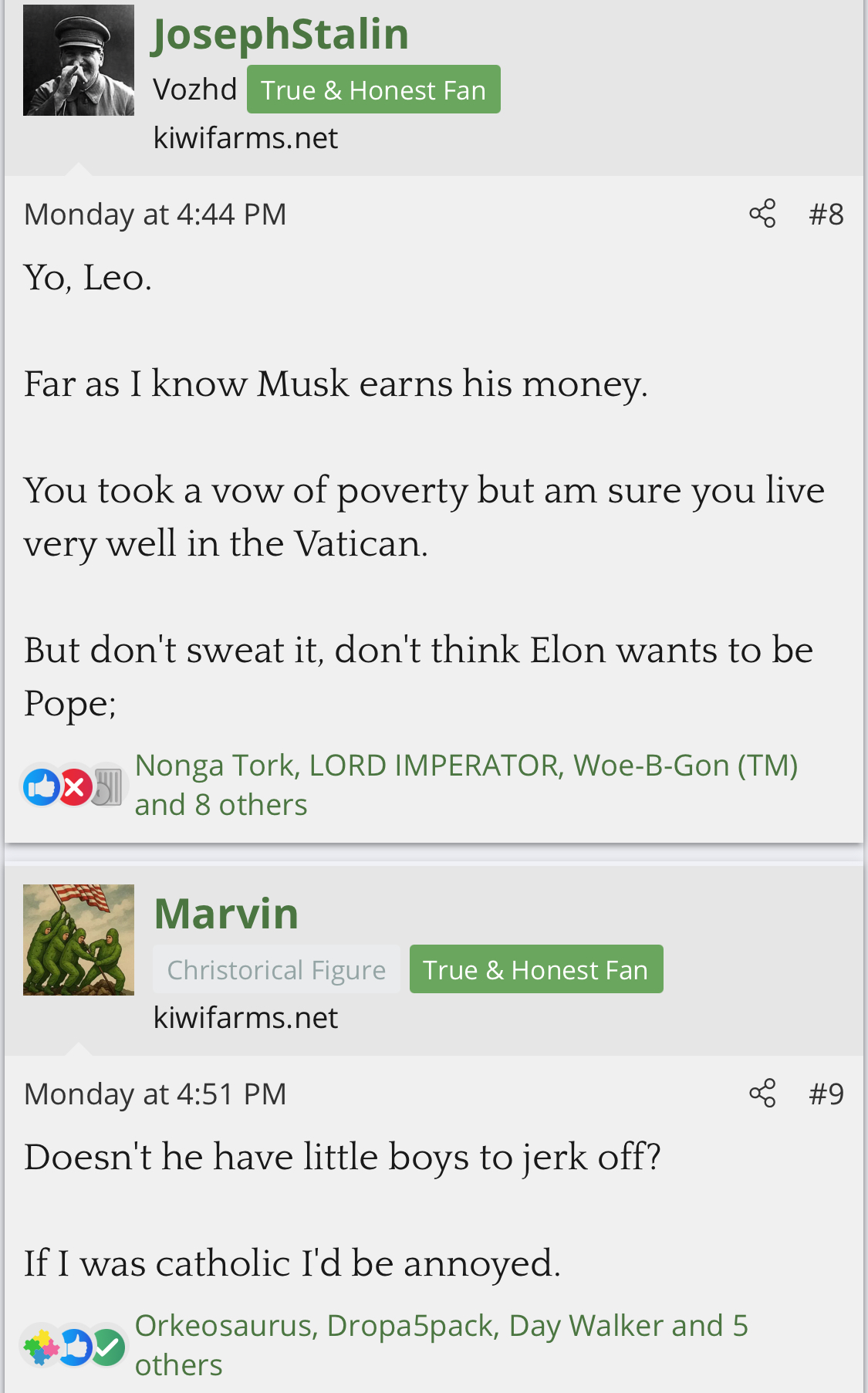
Task: Open permalink for post #9
Action: 826,1094
